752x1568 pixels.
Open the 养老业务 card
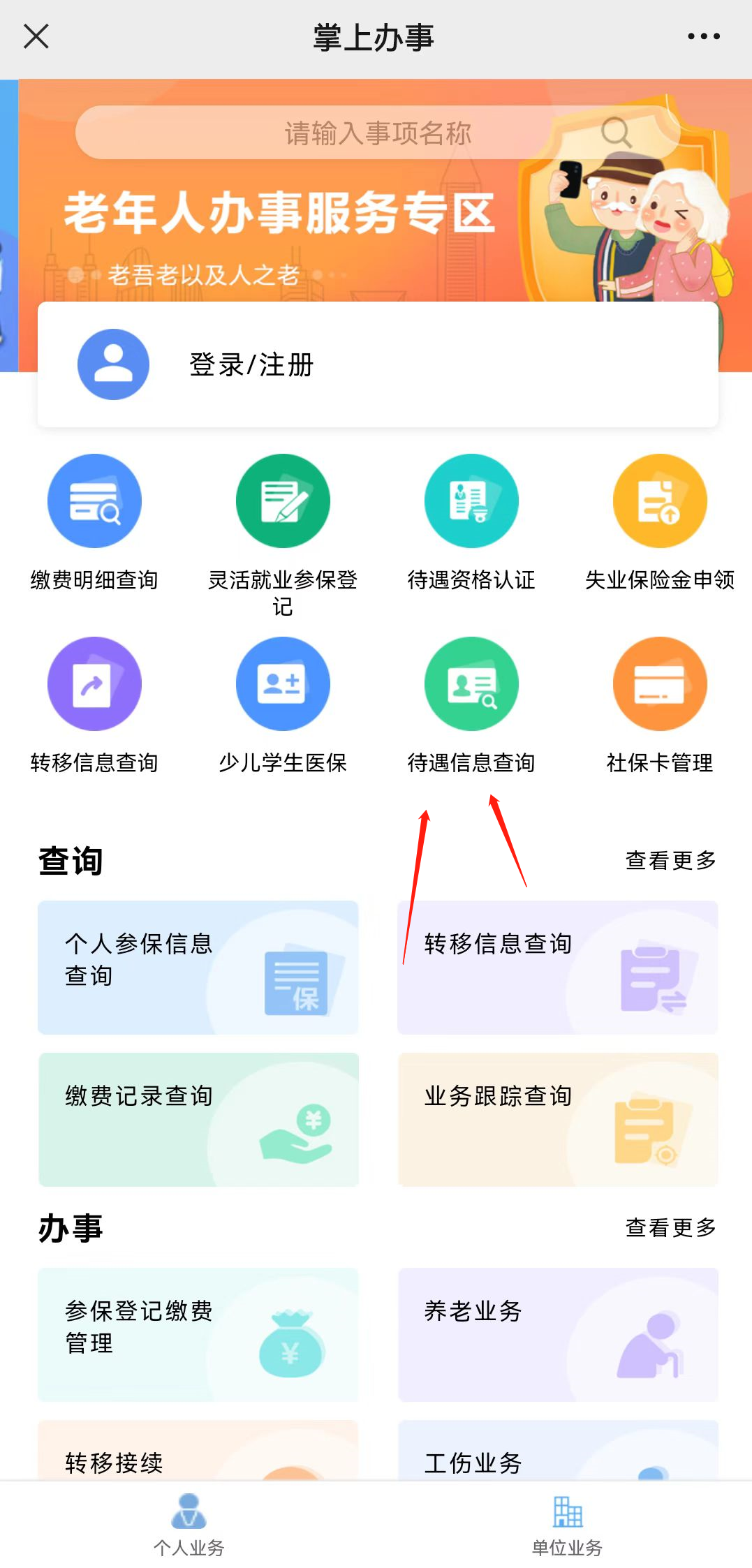(x=558, y=1334)
